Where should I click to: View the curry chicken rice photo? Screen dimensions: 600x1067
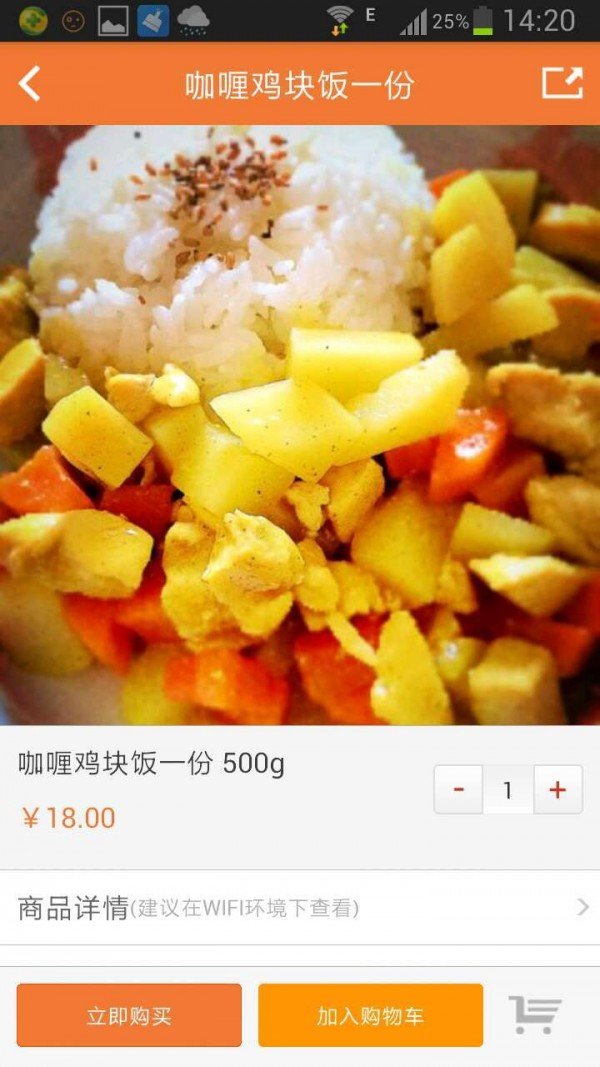click(300, 425)
